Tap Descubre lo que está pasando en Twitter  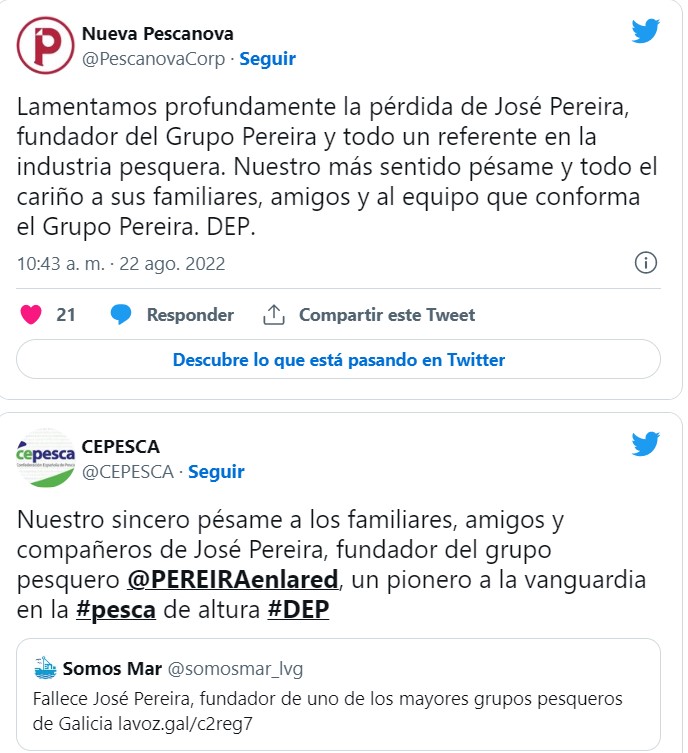(338, 360)
